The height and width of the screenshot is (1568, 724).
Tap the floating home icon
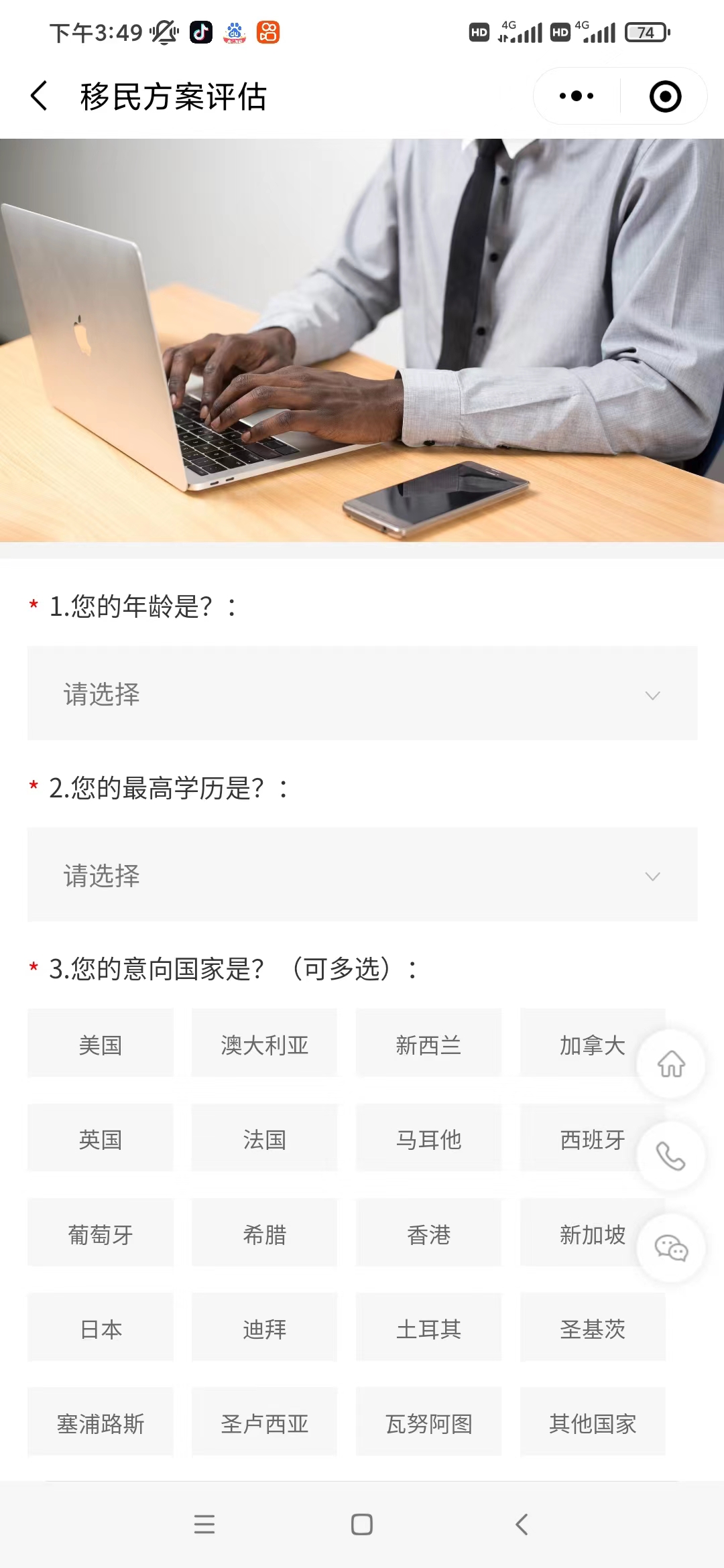point(670,1064)
